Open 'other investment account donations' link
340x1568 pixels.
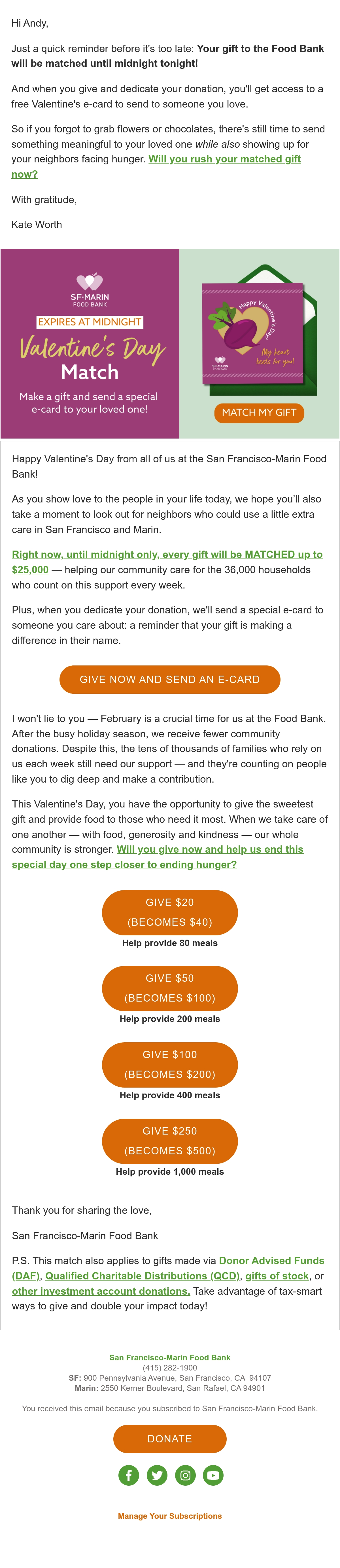[101, 1291]
